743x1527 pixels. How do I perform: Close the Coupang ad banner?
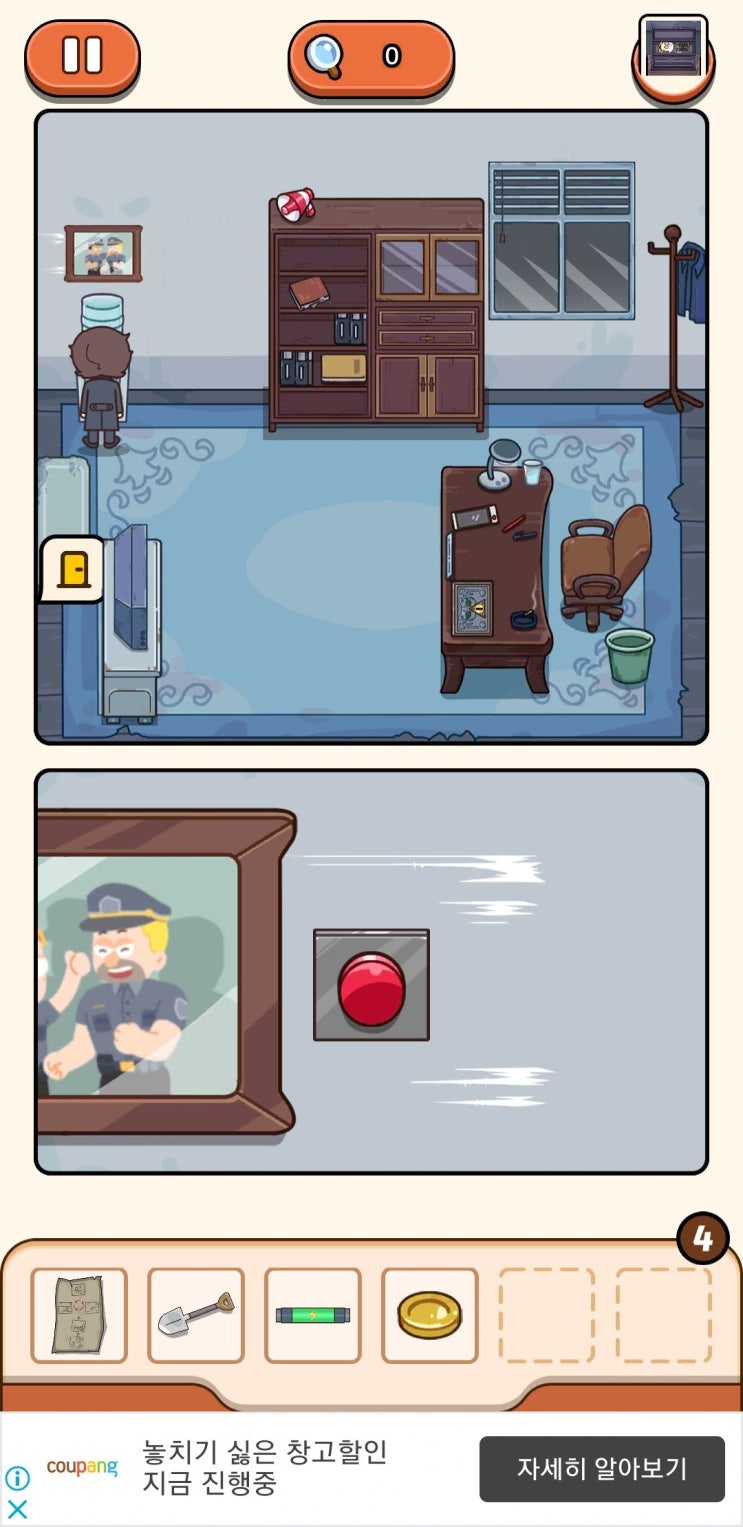[17, 1509]
